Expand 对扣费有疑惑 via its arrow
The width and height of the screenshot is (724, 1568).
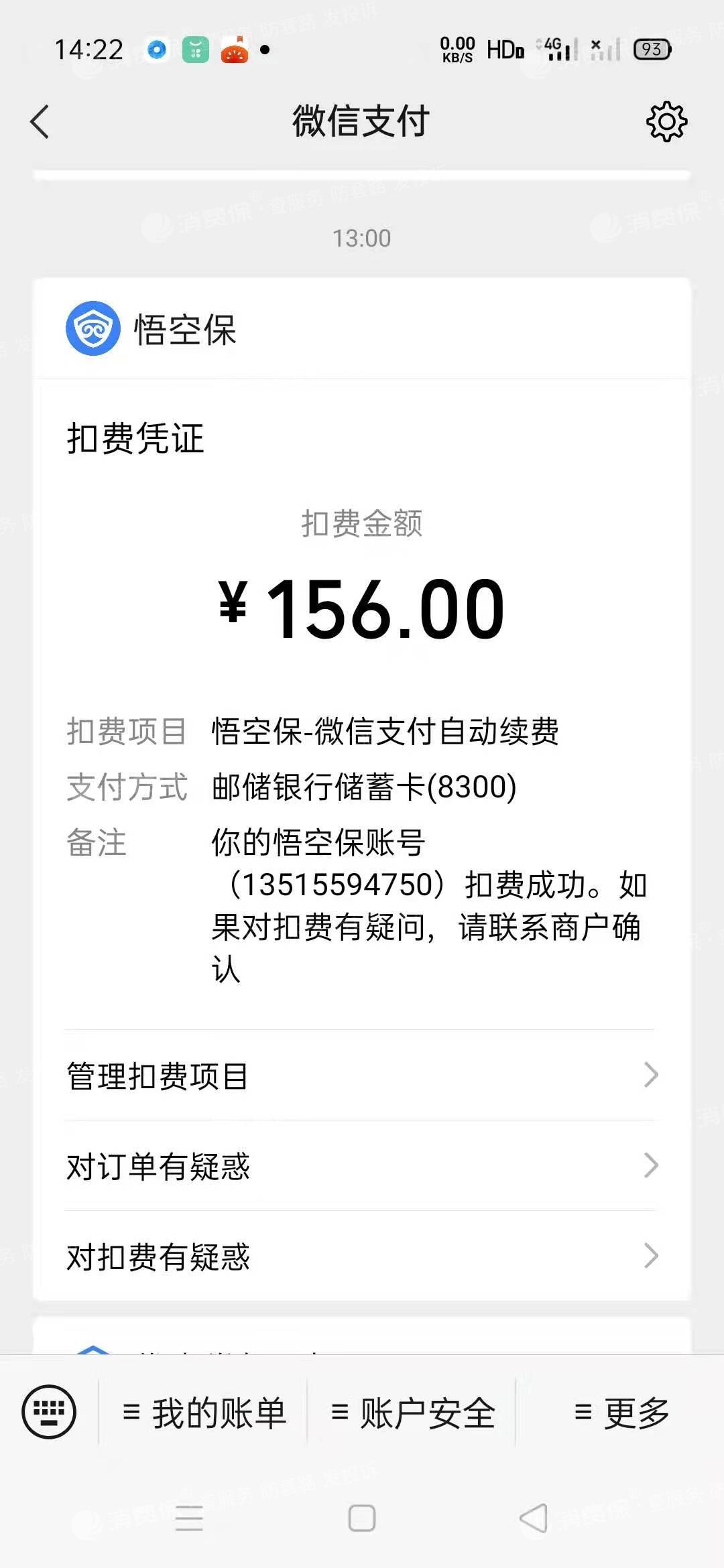click(650, 1256)
